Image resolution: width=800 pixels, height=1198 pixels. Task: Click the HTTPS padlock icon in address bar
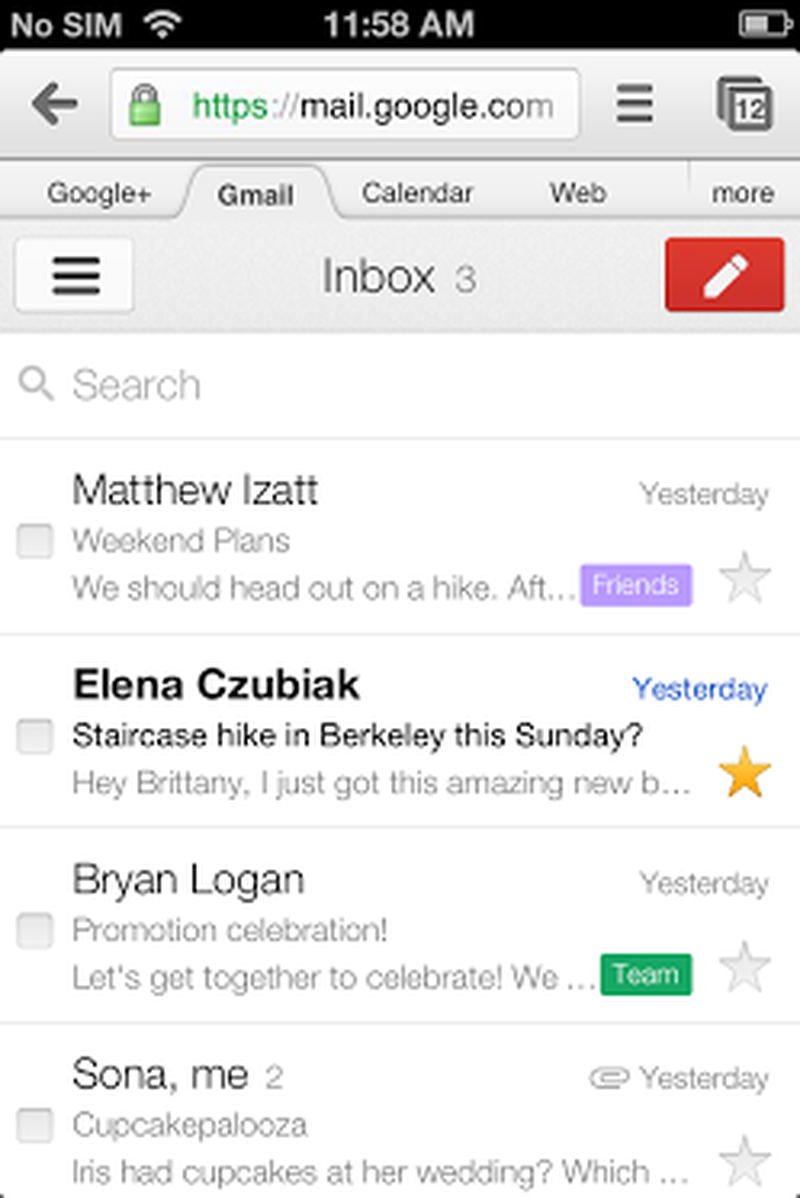146,103
